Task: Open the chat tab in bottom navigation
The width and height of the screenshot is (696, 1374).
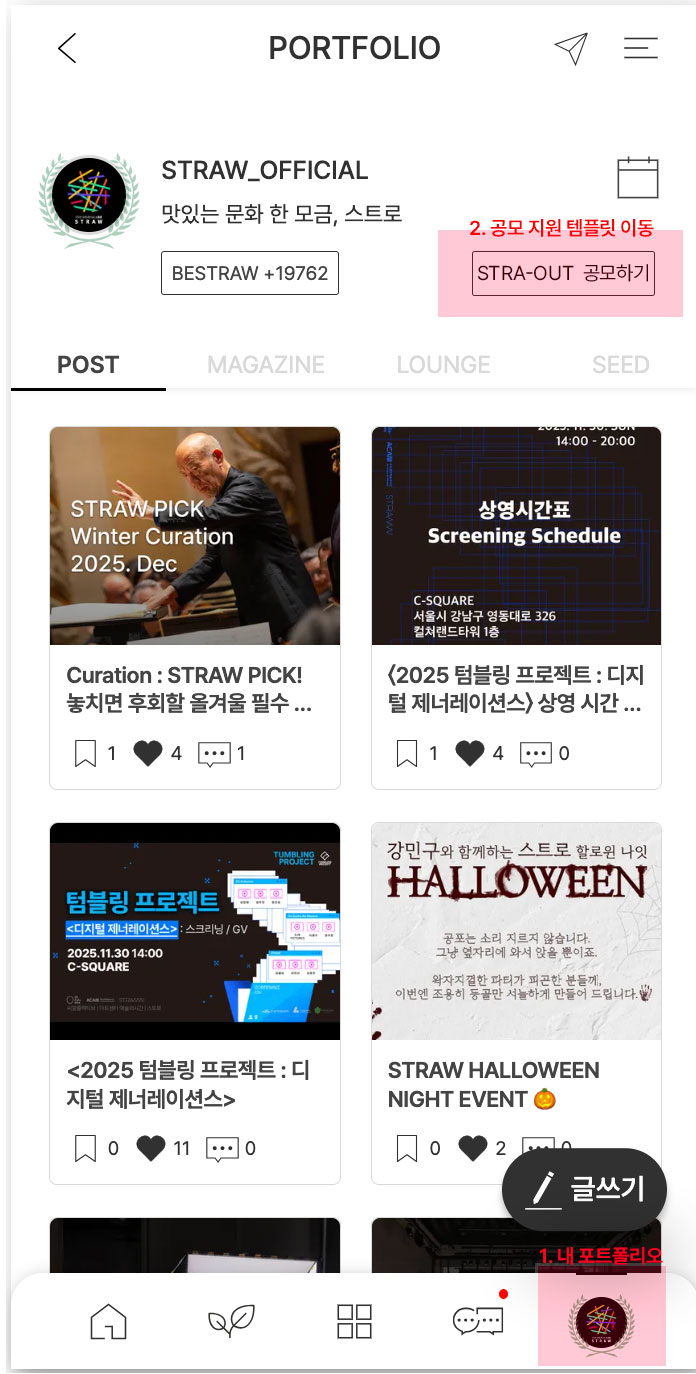Action: pos(477,1321)
